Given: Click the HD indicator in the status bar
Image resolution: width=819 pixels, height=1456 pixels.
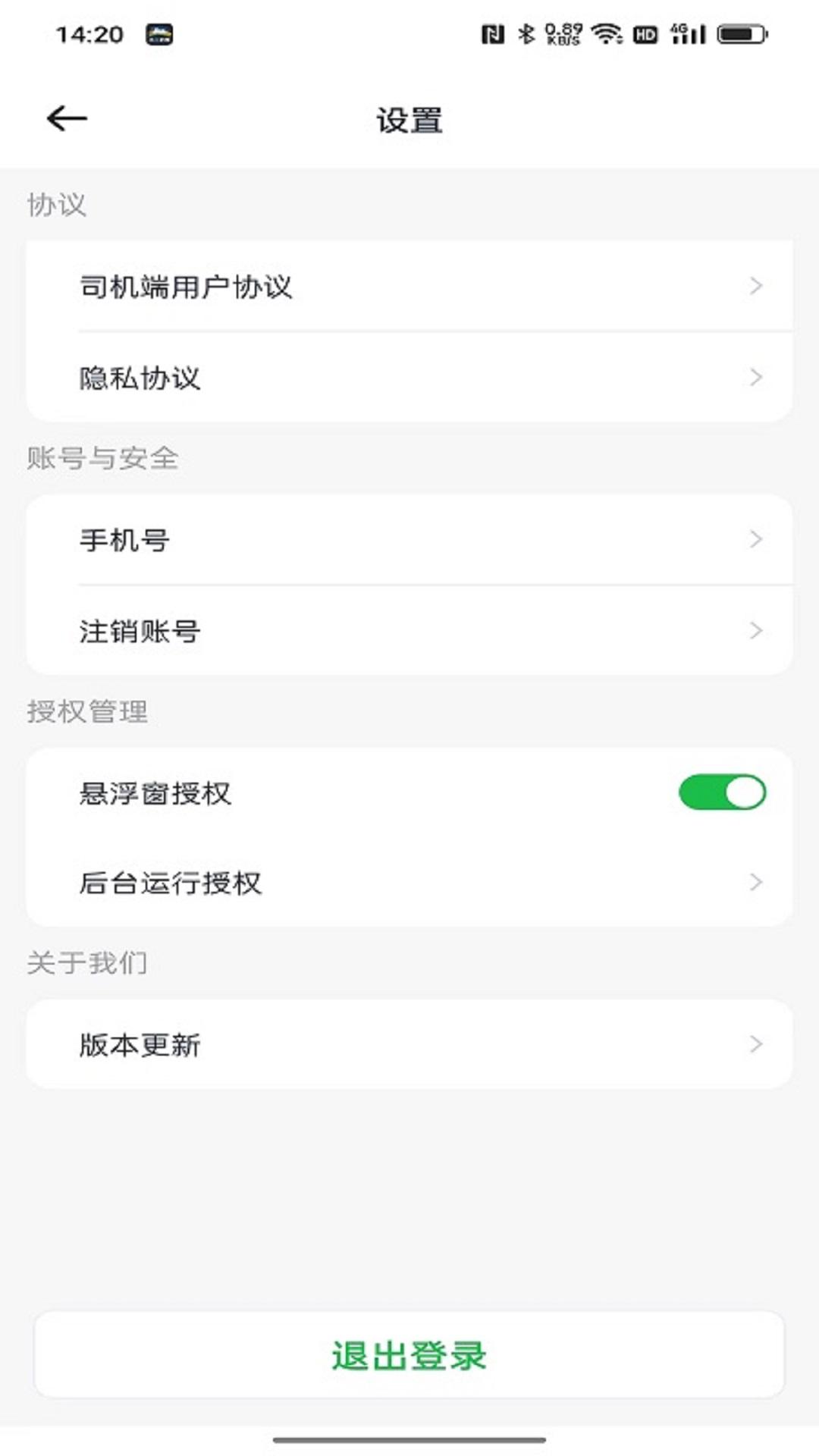Looking at the screenshot, I should pyautogui.click(x=645, y=34).
